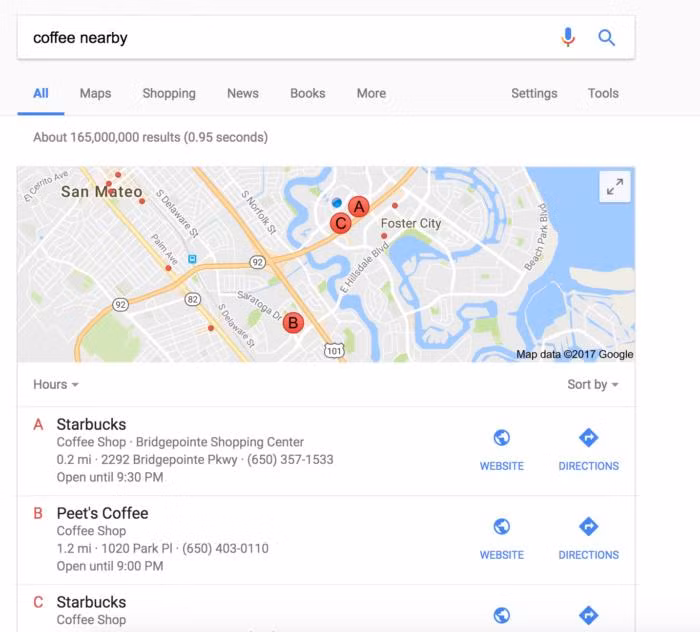Tap the blue search magnifier icon

(x=607, y=38)
